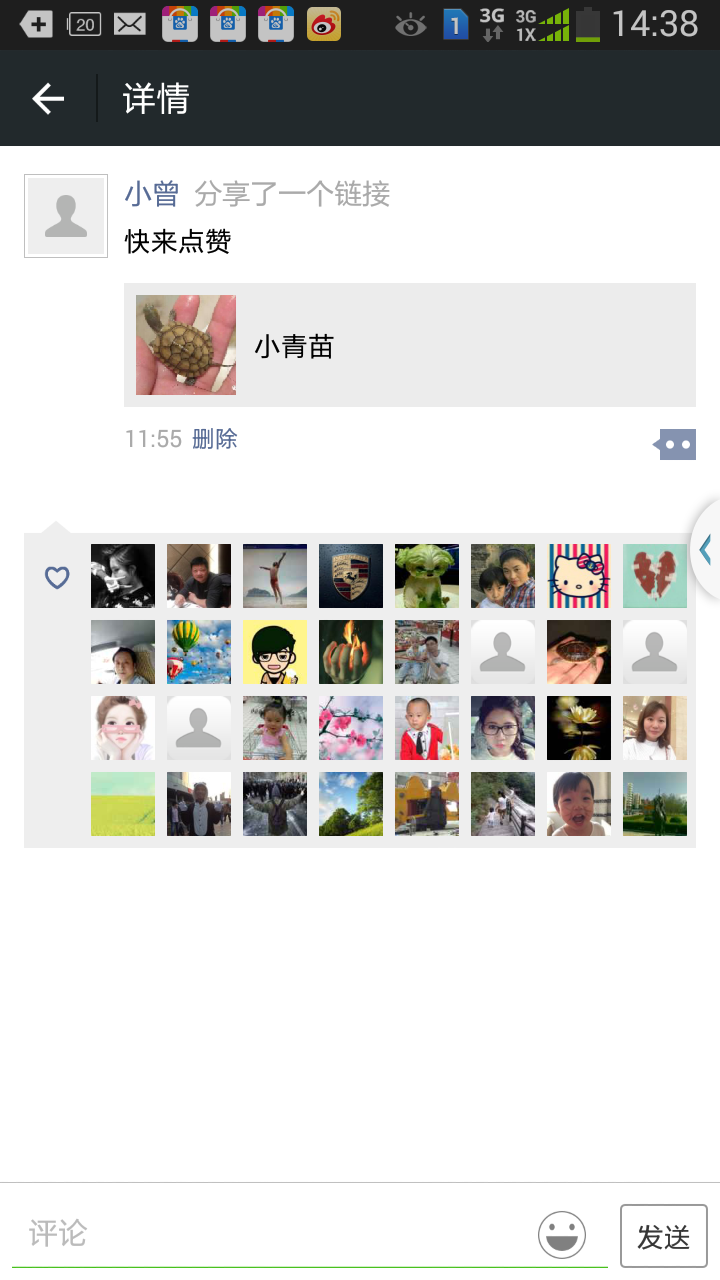Expand the side handle arrow at screen edge
The width and height of the screenshot is (720, 1280).
[x=705, y=549]
